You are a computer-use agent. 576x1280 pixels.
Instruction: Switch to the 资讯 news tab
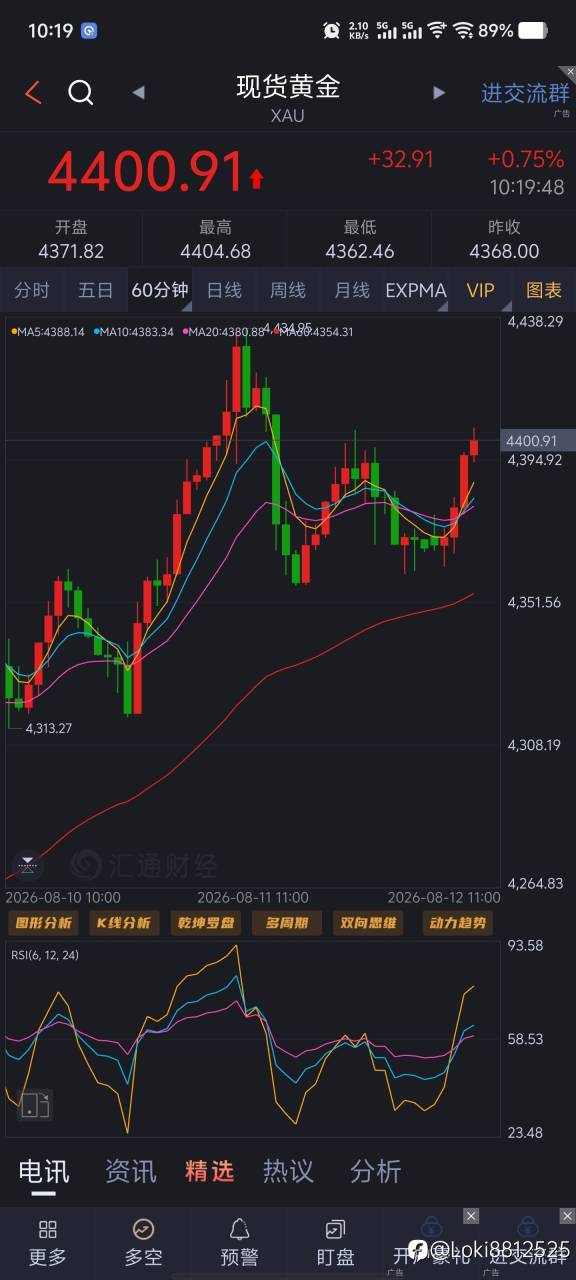(x=131, y=1171)
